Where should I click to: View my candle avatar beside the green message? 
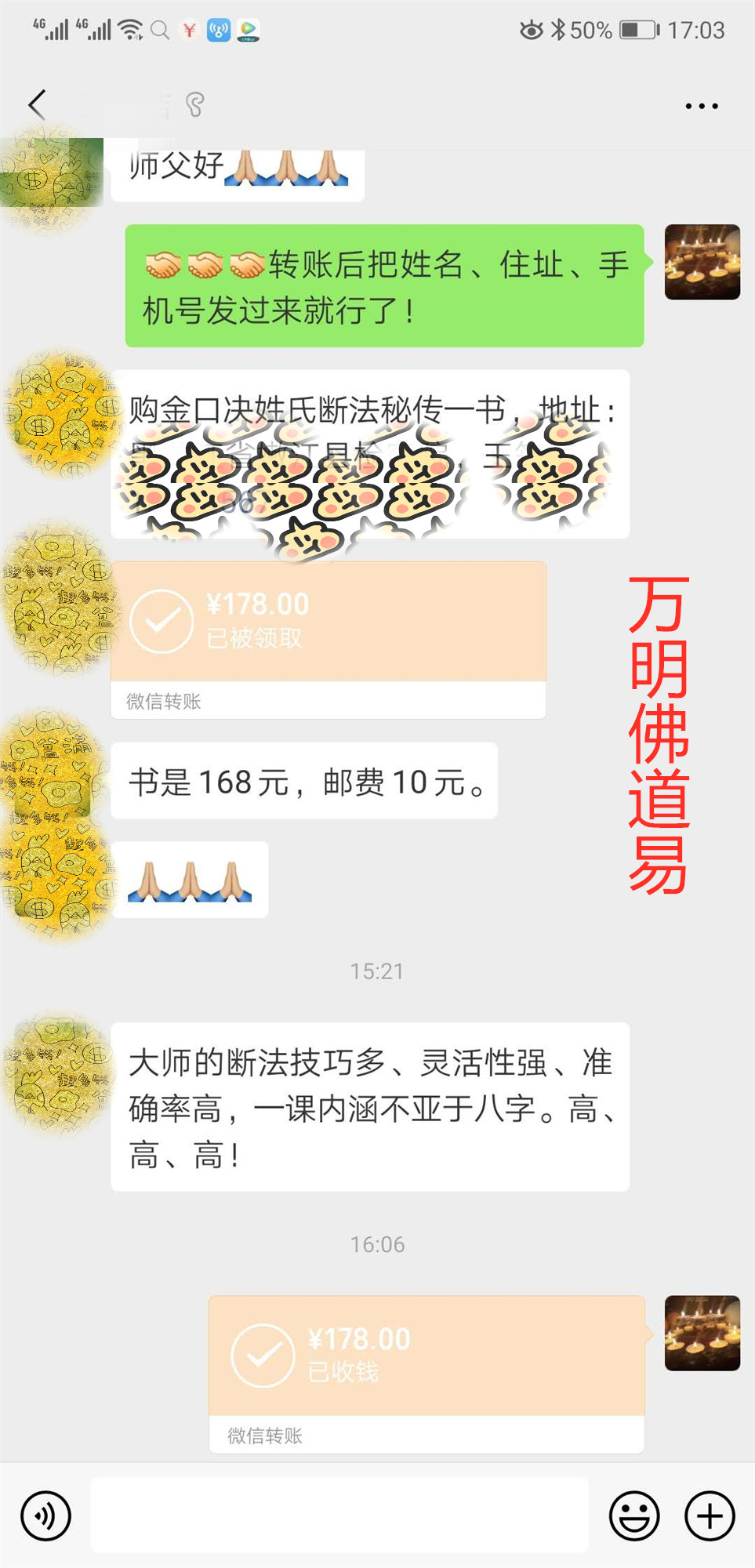(x=702, y=262)
